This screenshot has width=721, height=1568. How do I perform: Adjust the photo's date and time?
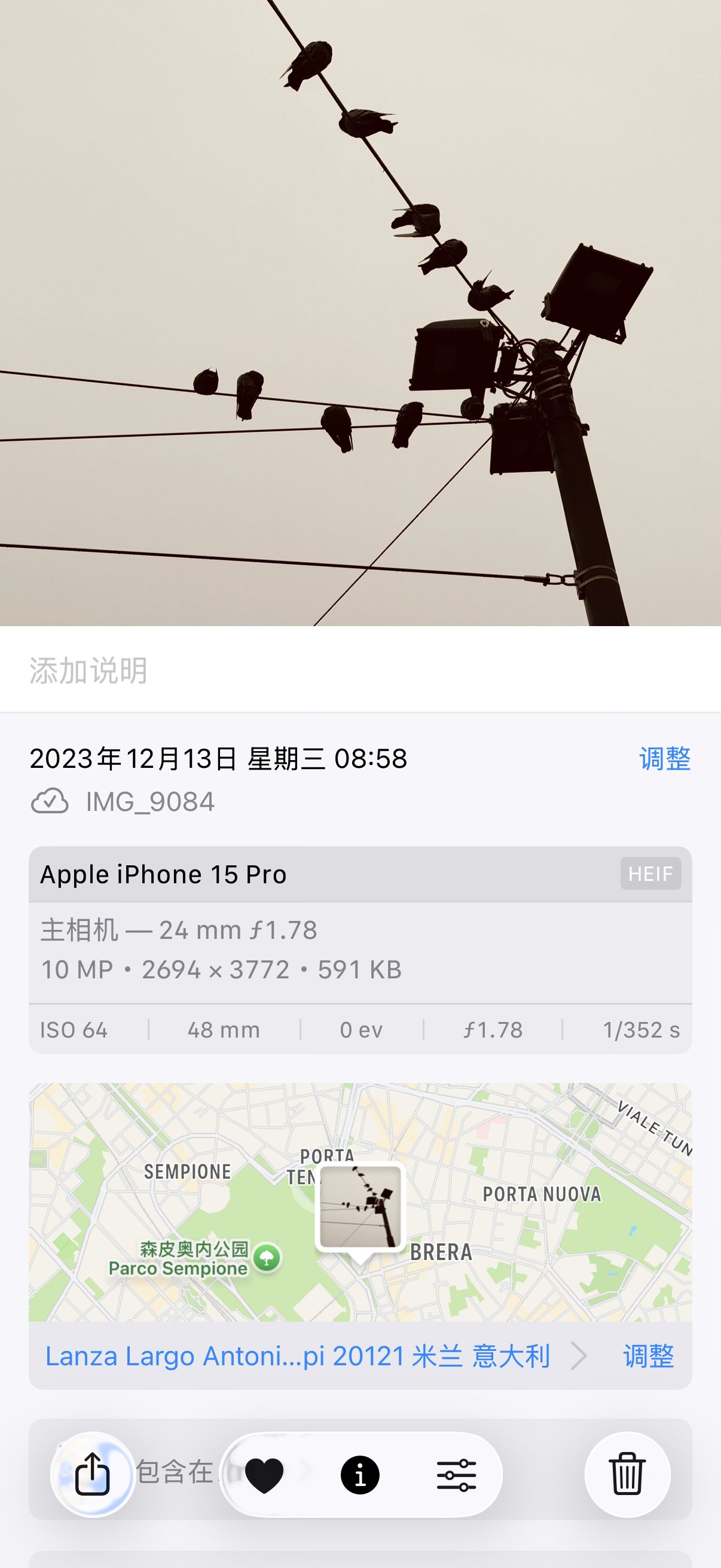(664, 759)
